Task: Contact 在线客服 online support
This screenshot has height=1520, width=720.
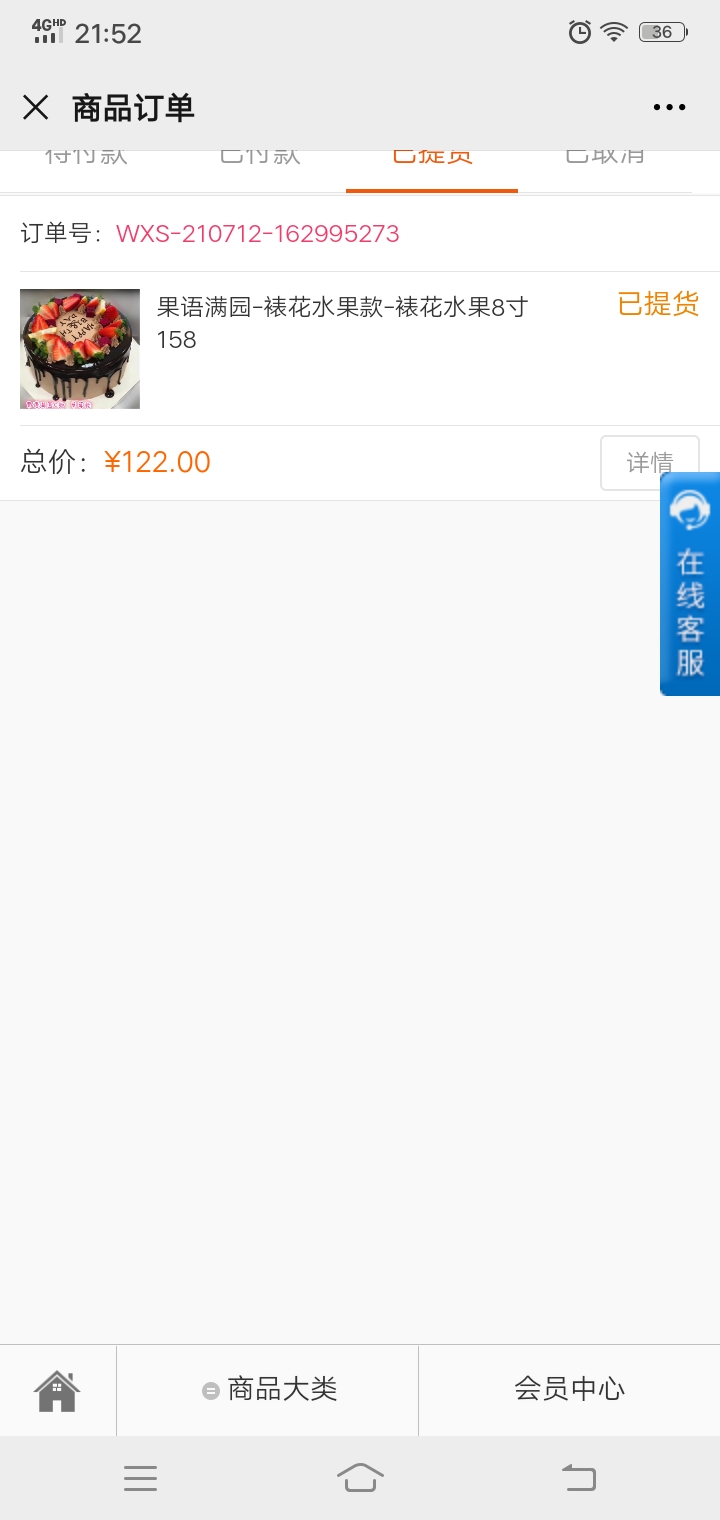Action: (690, 584)
